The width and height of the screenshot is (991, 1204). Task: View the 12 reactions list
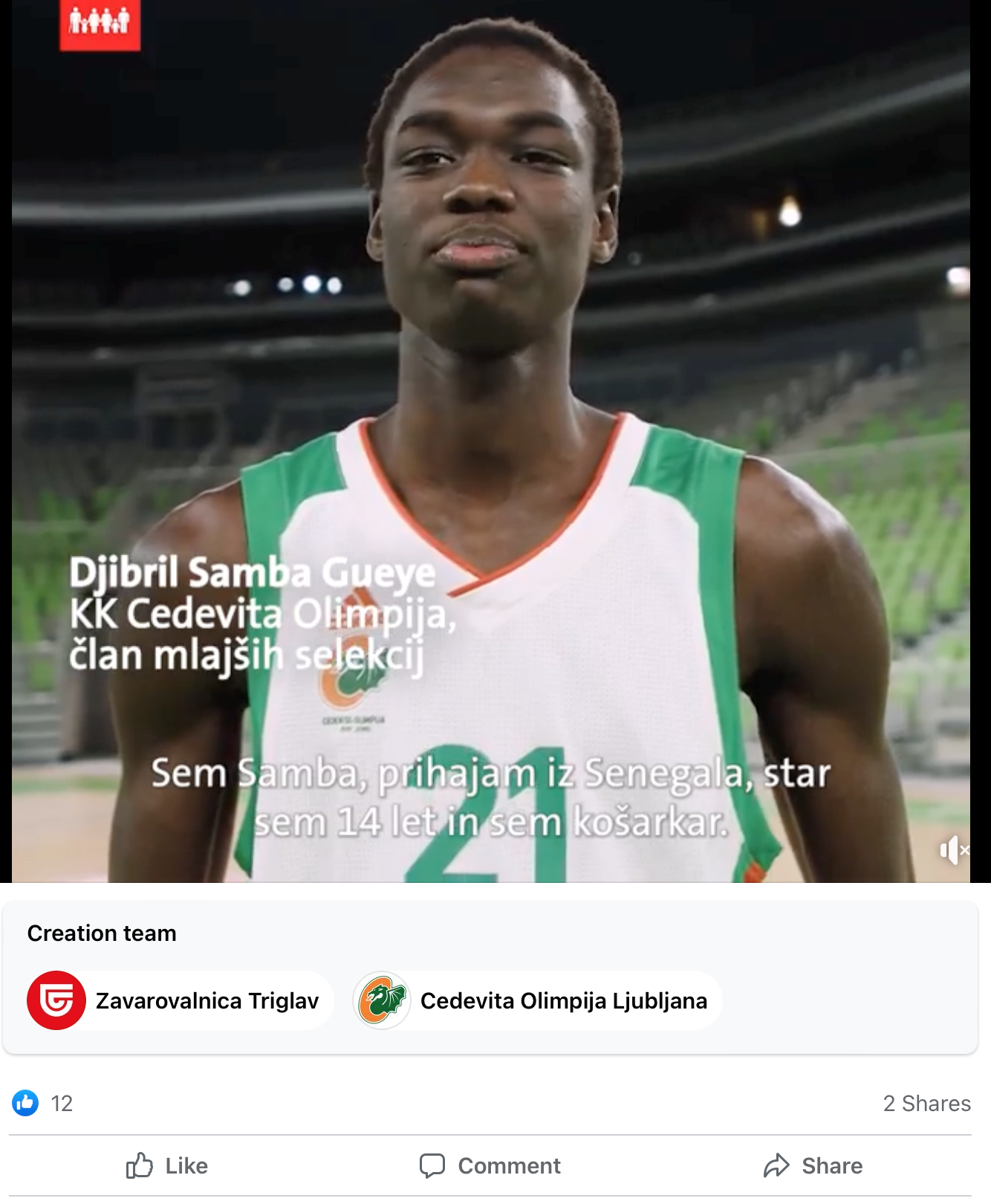tap(45, 1103)
